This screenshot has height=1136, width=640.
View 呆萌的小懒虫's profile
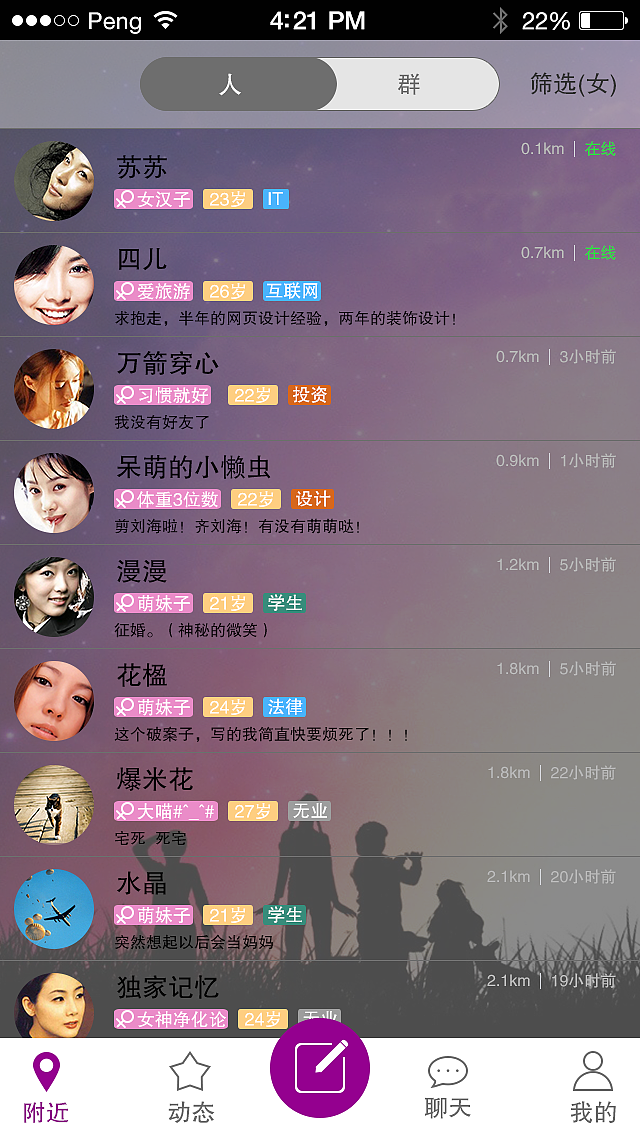click(x=320, y=493)
